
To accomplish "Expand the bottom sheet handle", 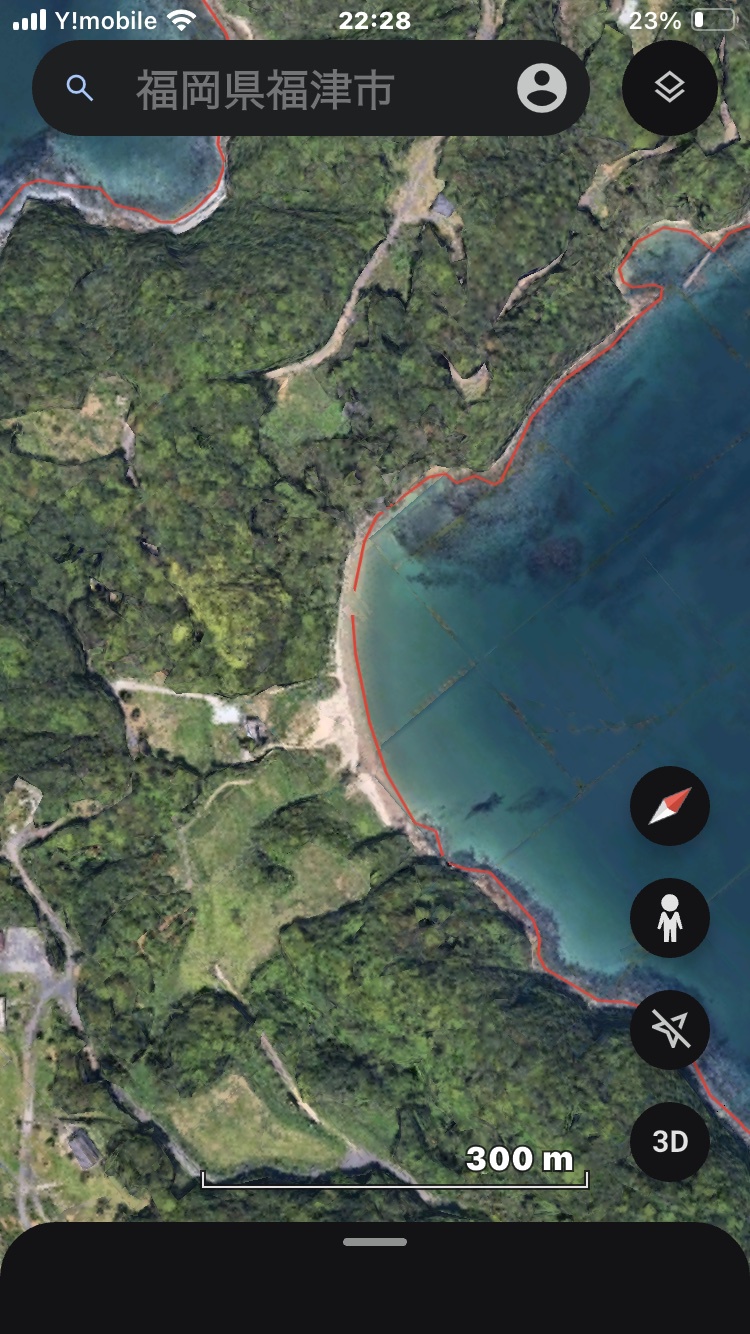I will 375,1242.
